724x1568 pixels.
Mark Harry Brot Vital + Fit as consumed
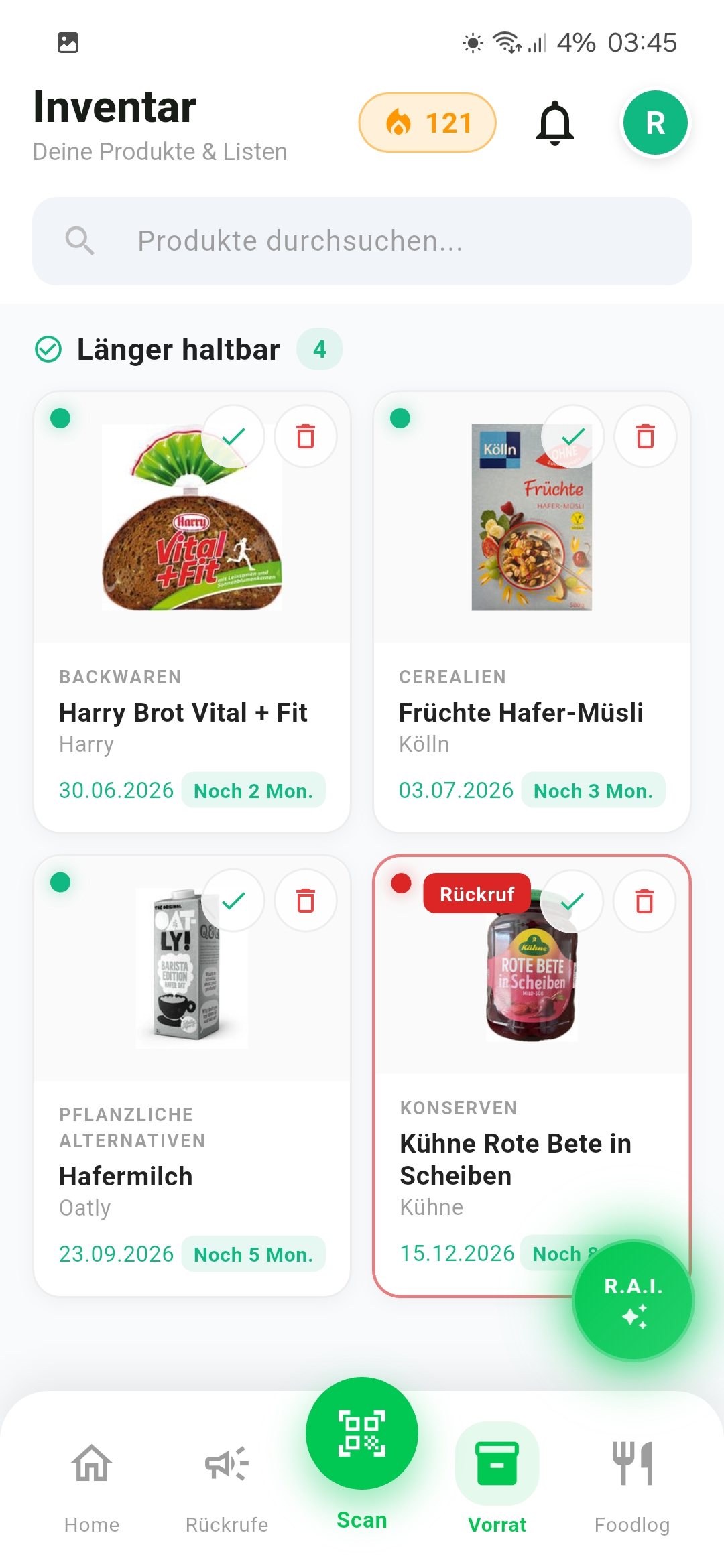coord(233,436)
